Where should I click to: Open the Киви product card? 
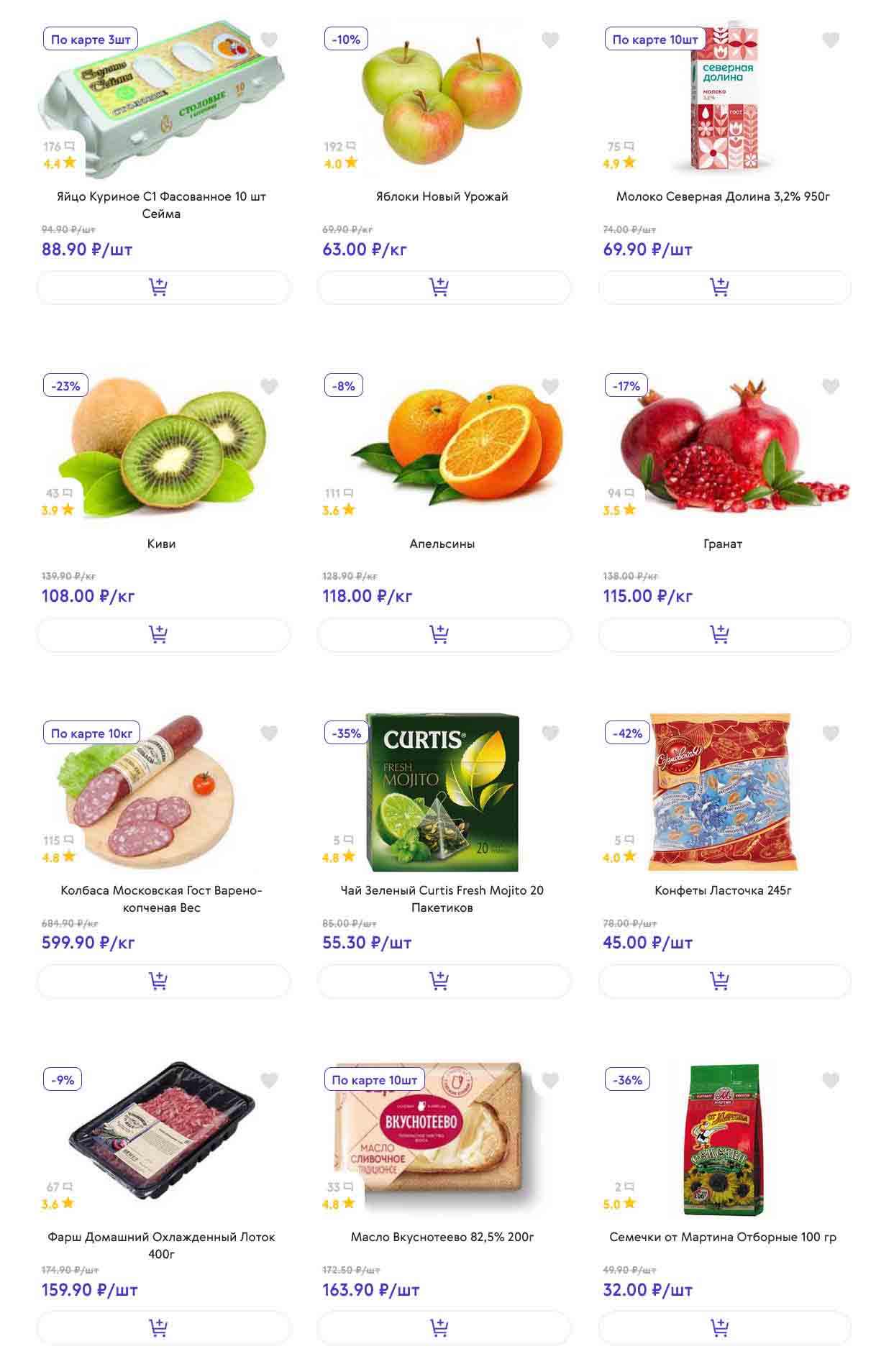click(x=161, y=544)
